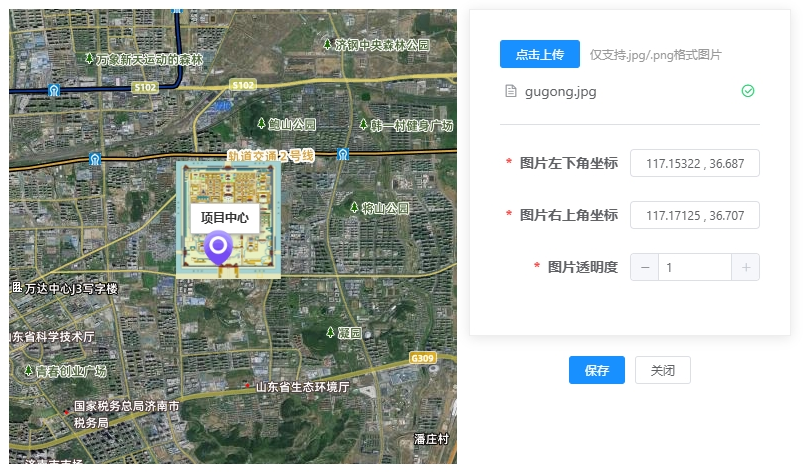The height and width of the screenshot is (474, 803).
Task: Edit the 图片透明度 value field
Action: coord(694,267)
